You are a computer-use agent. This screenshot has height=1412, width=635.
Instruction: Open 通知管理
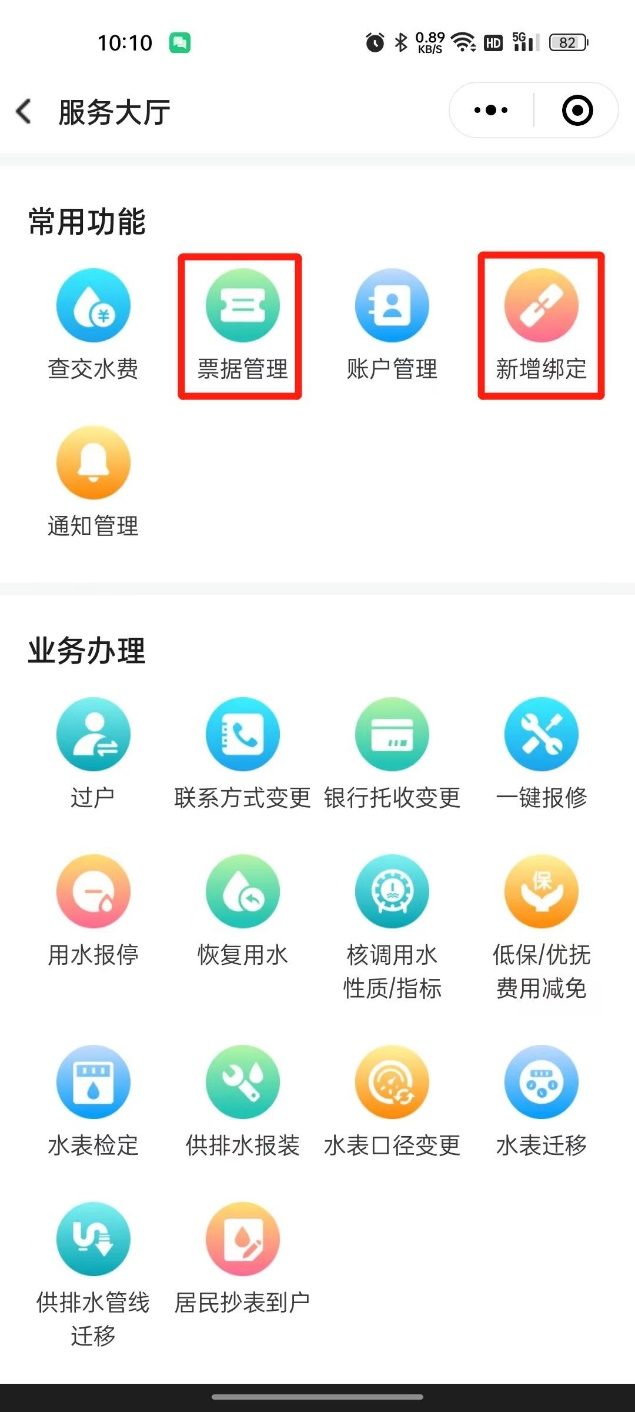coord(93,482)
